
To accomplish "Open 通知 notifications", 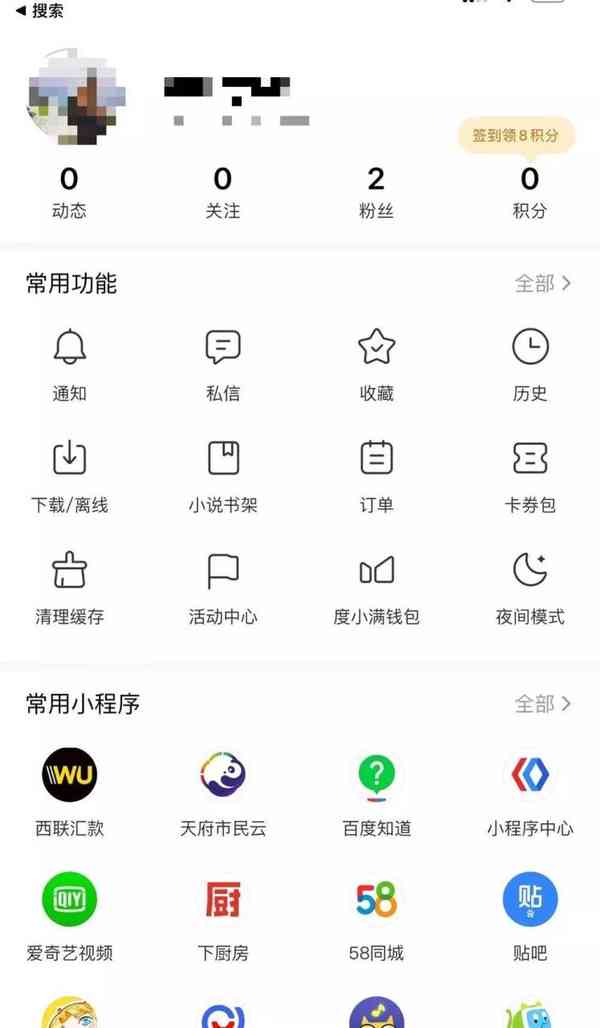I will (69, 361).
